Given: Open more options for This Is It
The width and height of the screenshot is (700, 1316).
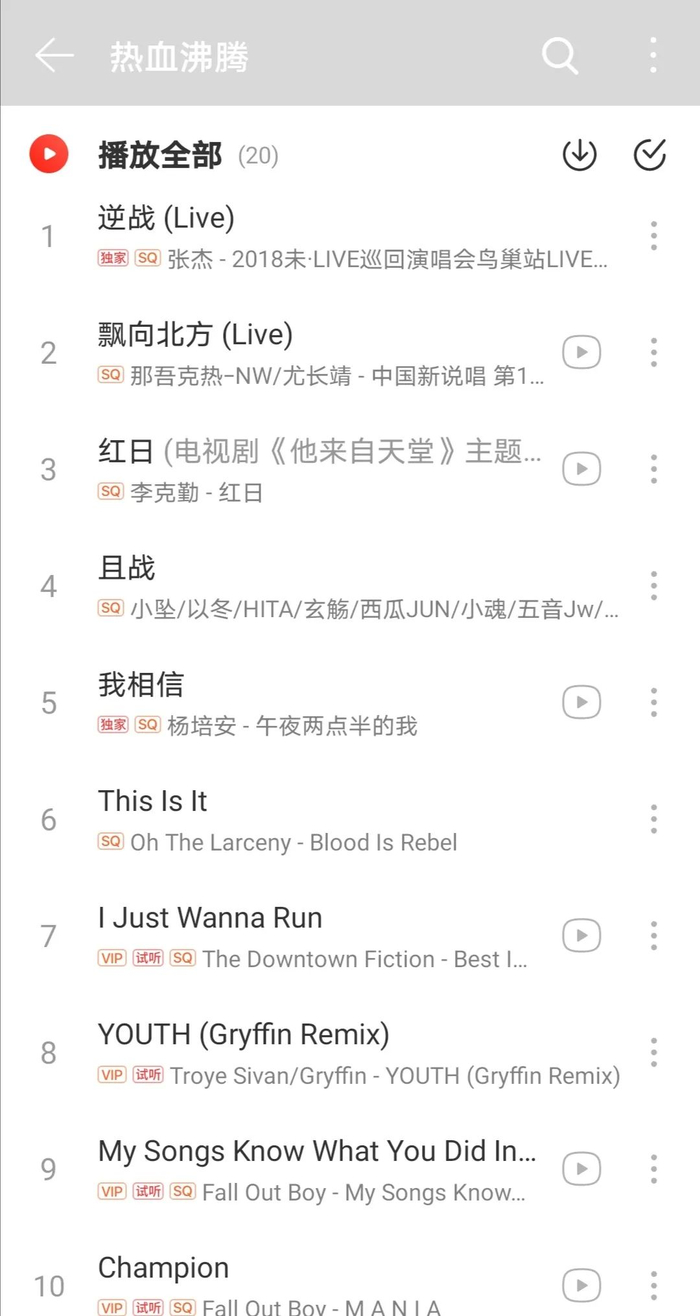Looking at the screenshot, I should (x=653, y=819).
